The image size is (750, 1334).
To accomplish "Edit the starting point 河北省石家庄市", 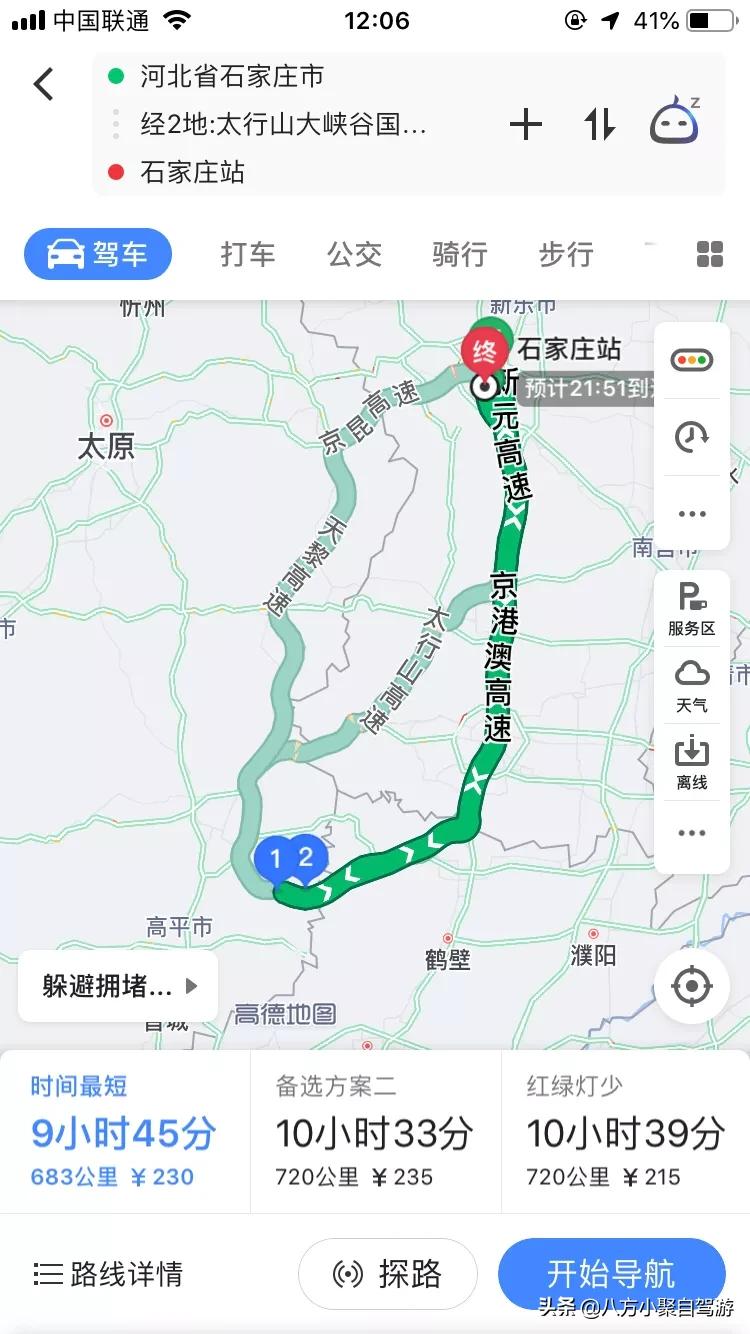I will click(x=232, y=77).
